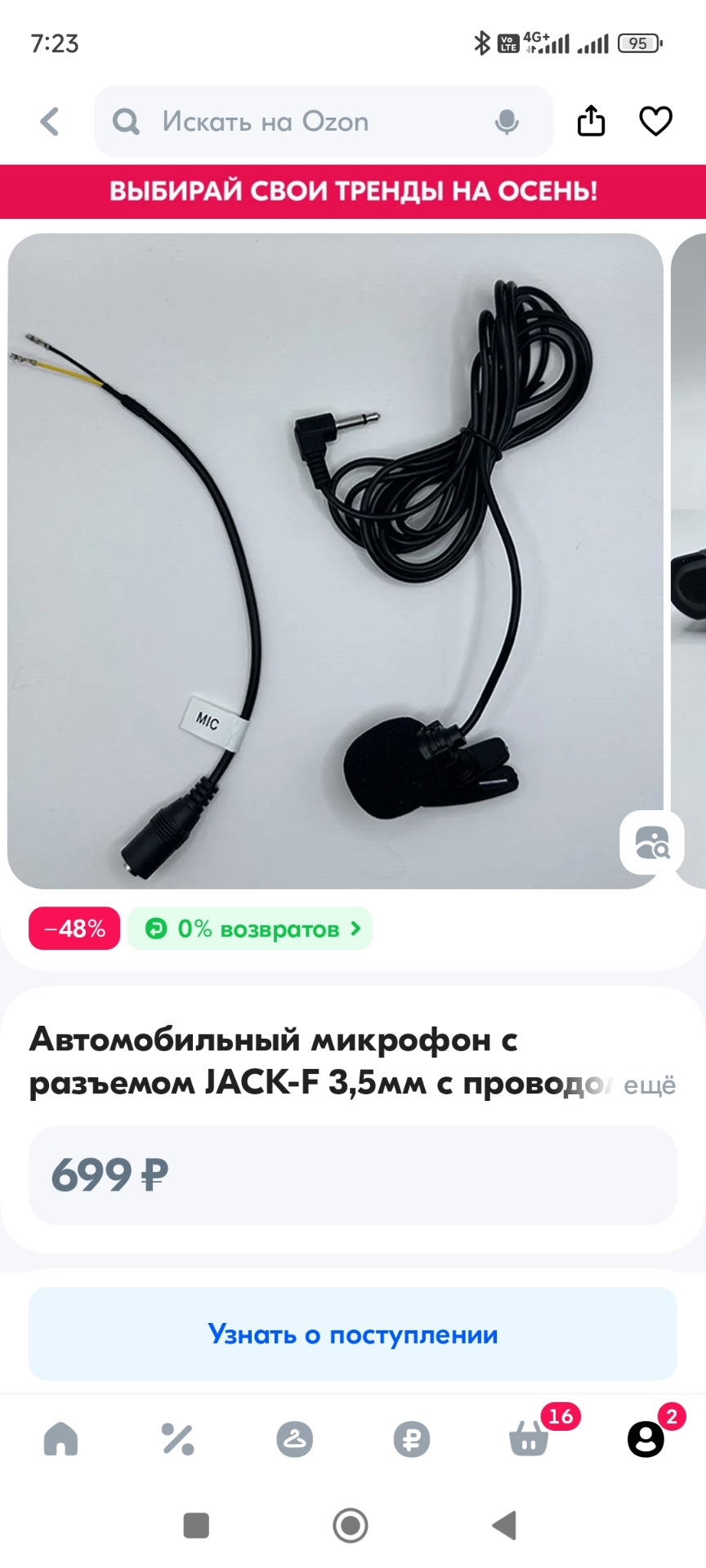Go back using the top arrow
This screenshot has width=706, height=1568.
click(50, 122)
